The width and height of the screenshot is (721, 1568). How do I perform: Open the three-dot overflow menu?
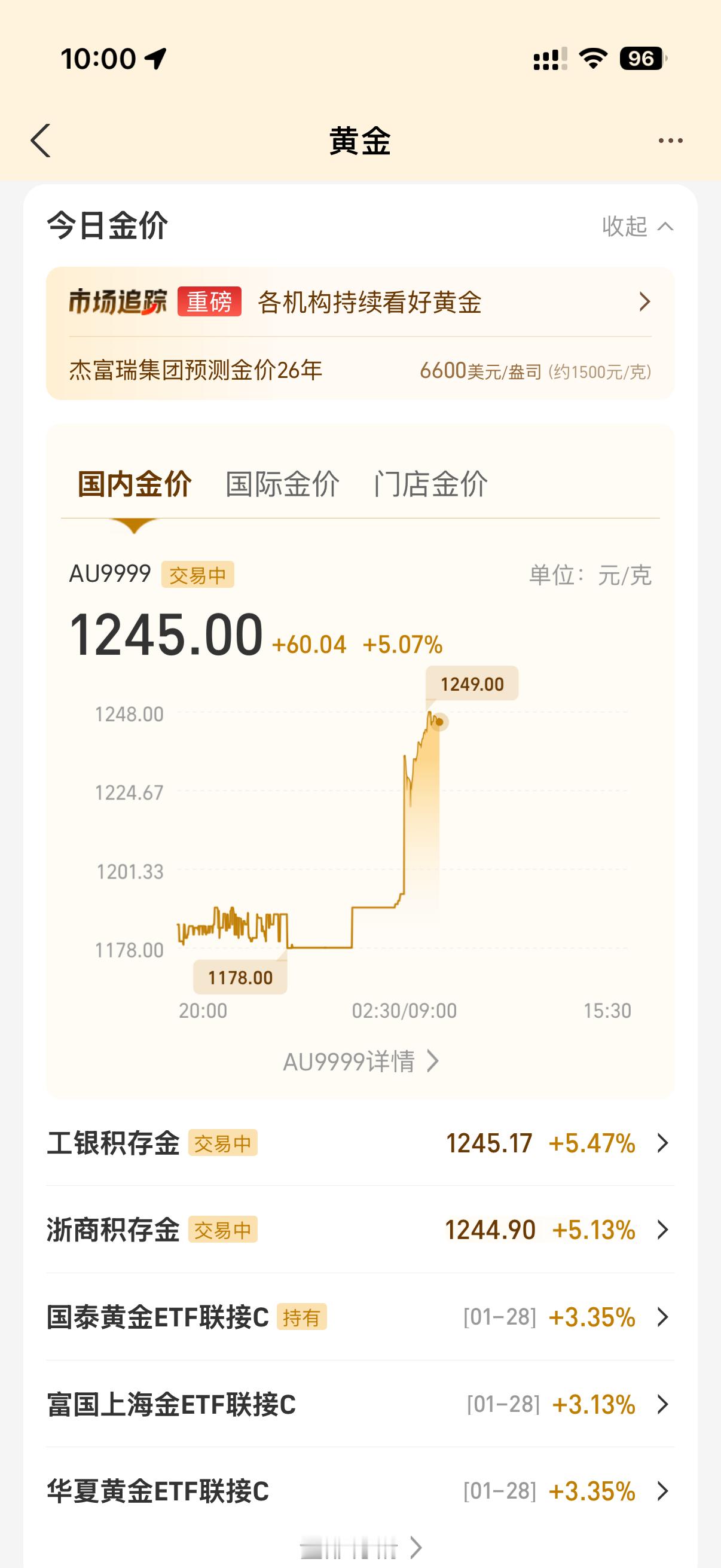pos(670,141)
